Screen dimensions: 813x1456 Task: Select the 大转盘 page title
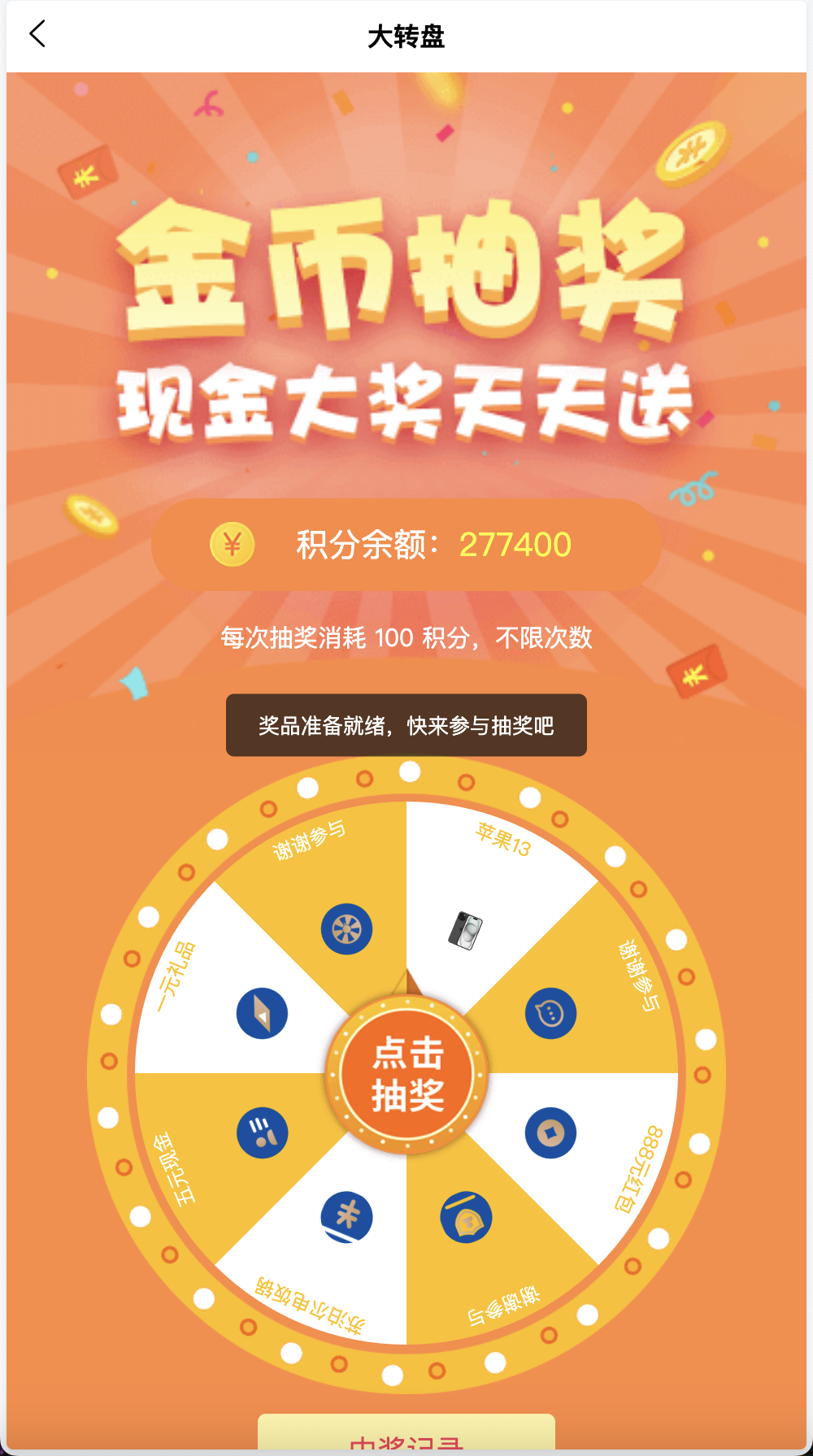[405, 35]
